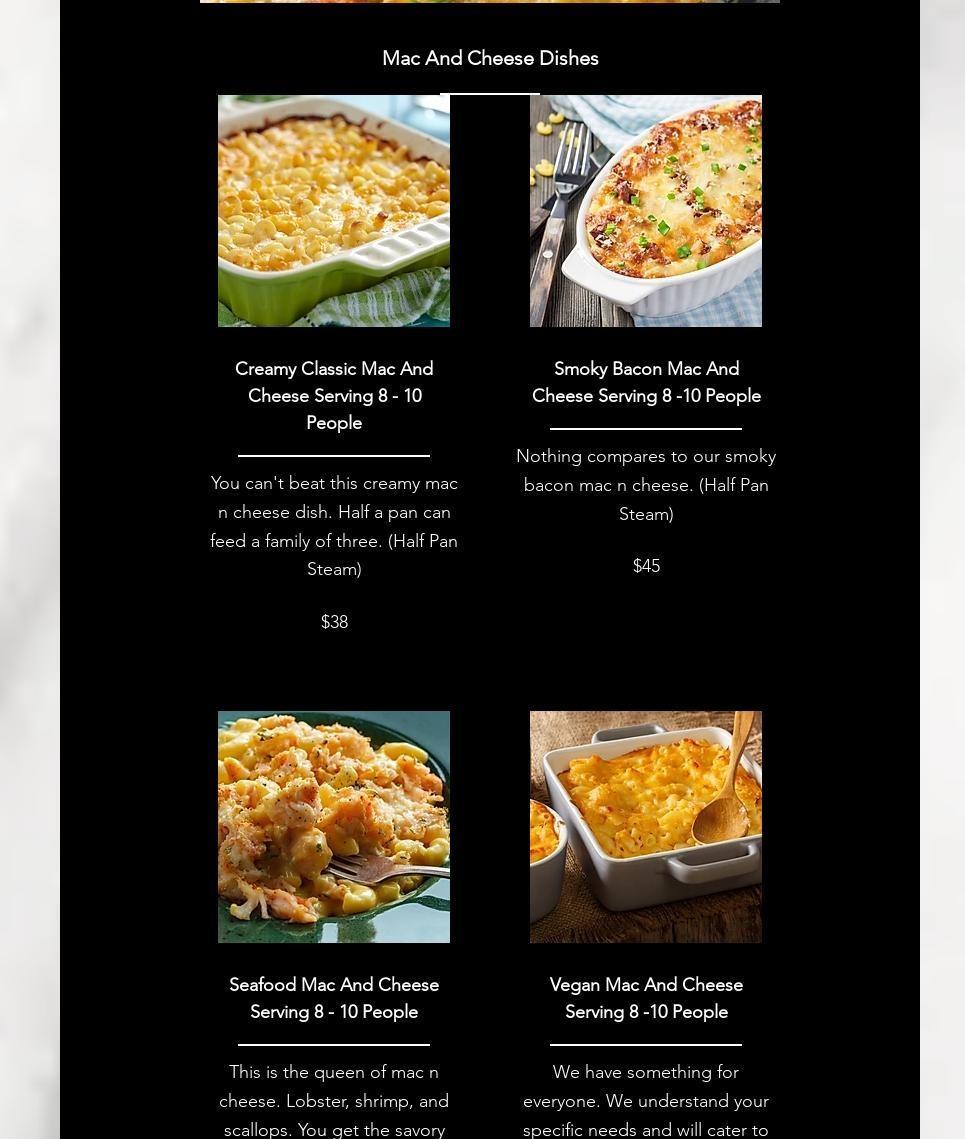
Task: View the Vegan Mac And Cheese photo
Action: (x=646, y=827)
